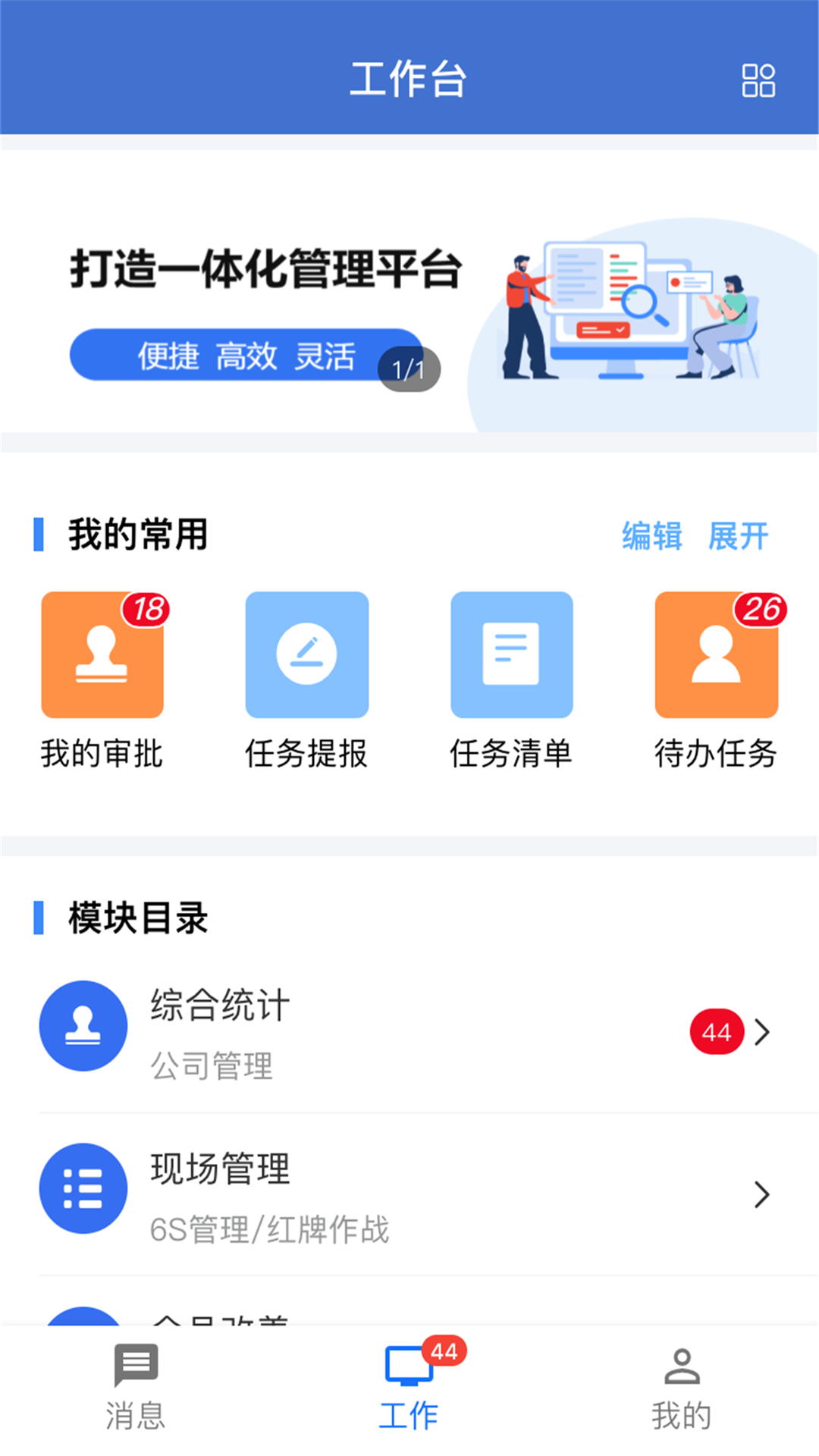Open the 消息 message icon at bottom

(x=135, y=1388)
